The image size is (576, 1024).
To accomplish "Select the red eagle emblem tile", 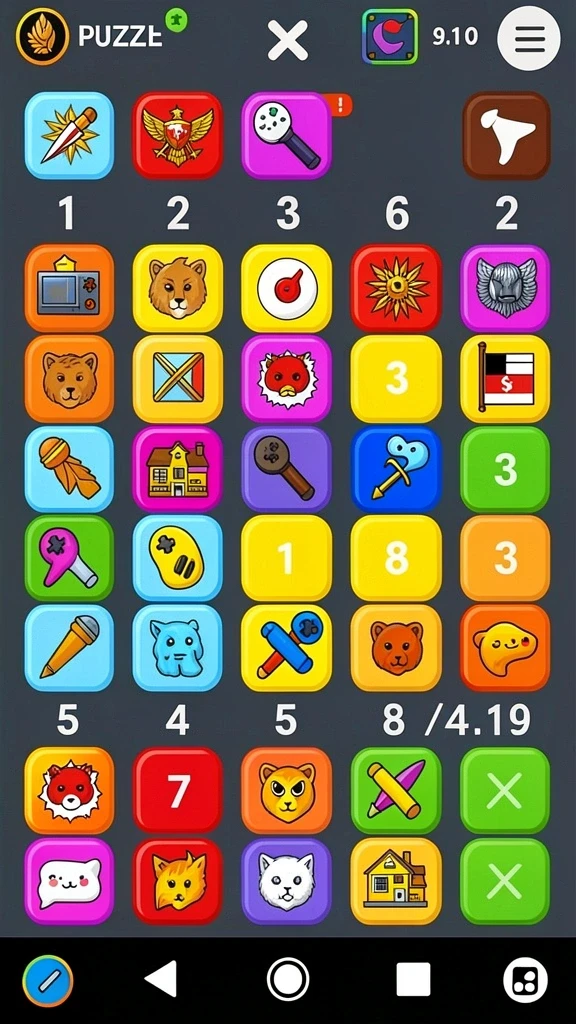I will click(178, 135).
